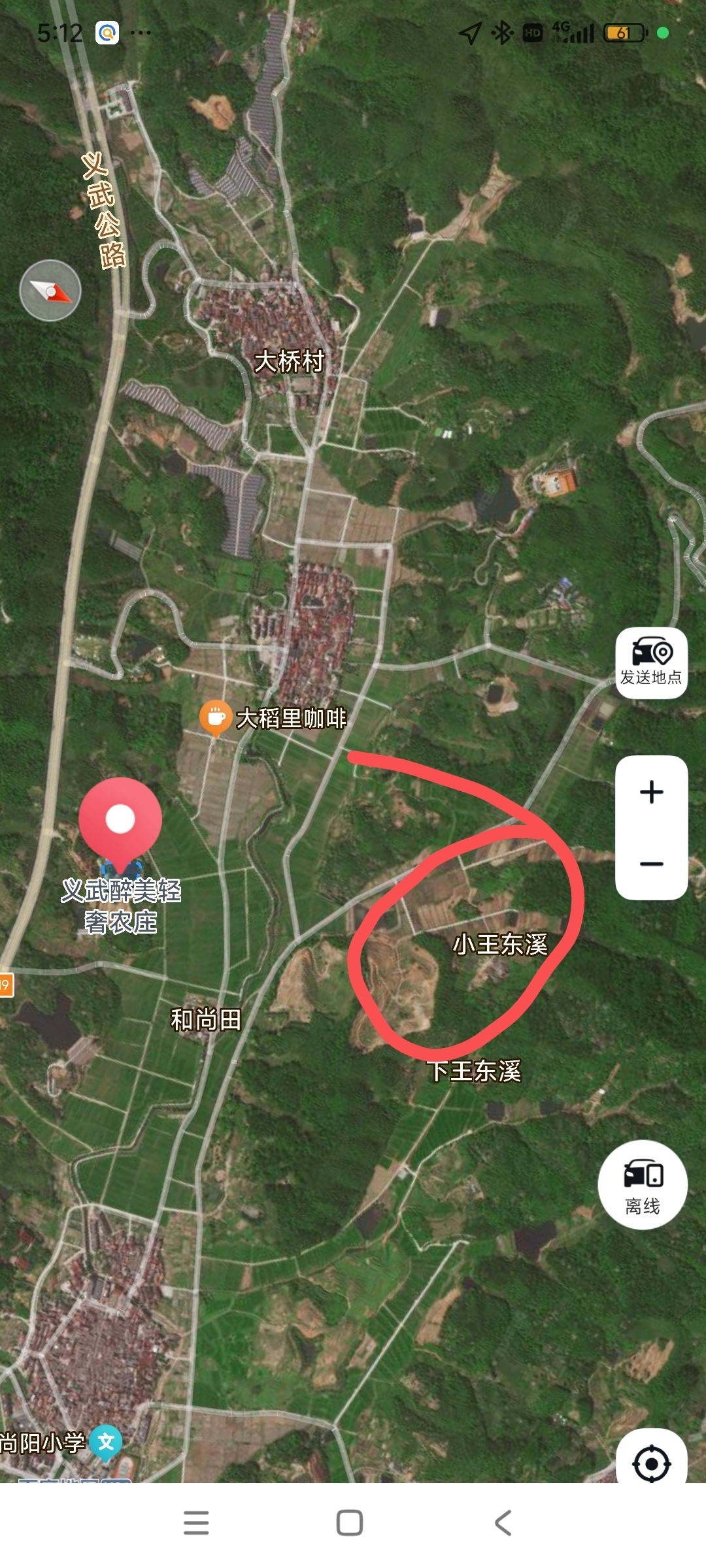706x1568 pixels.
Task: Open the 尚阳小学 school marker
Action: pyautogui.click(x=105, y=1442)
